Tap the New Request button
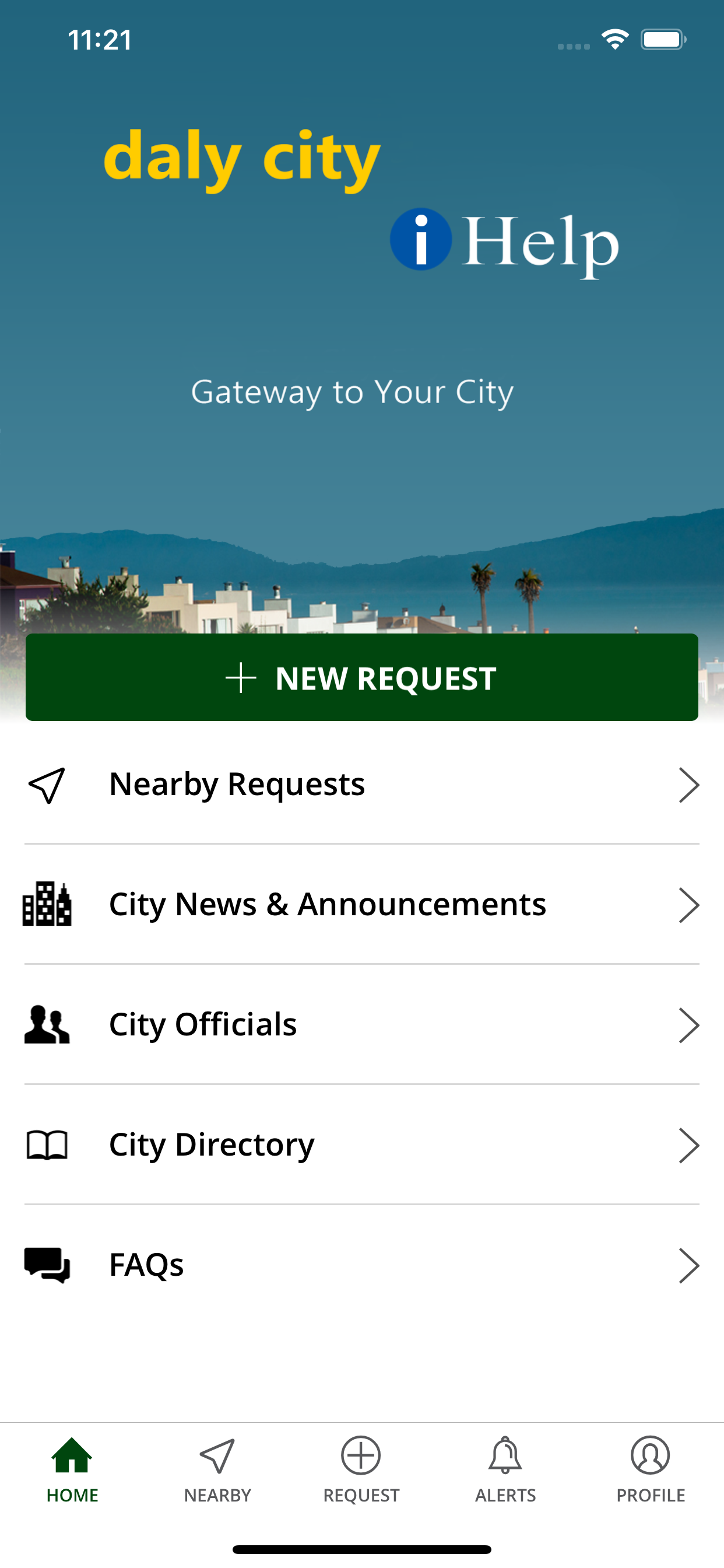 click(x=362, y=677)
